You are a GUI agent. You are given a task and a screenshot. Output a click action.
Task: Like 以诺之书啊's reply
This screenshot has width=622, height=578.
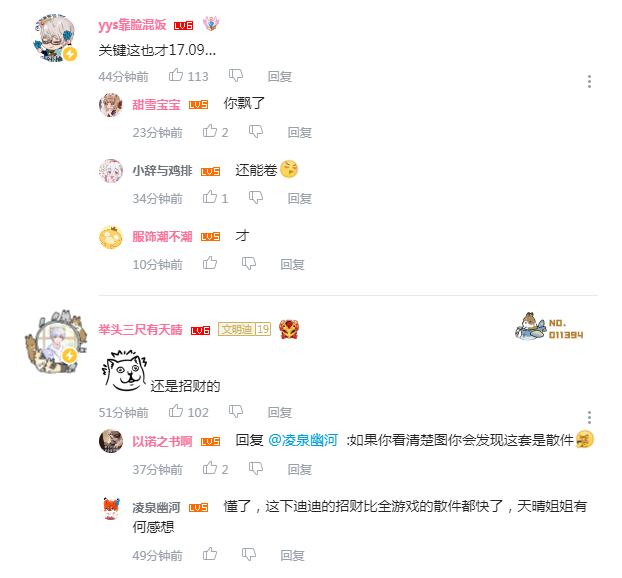pos(210,468)
